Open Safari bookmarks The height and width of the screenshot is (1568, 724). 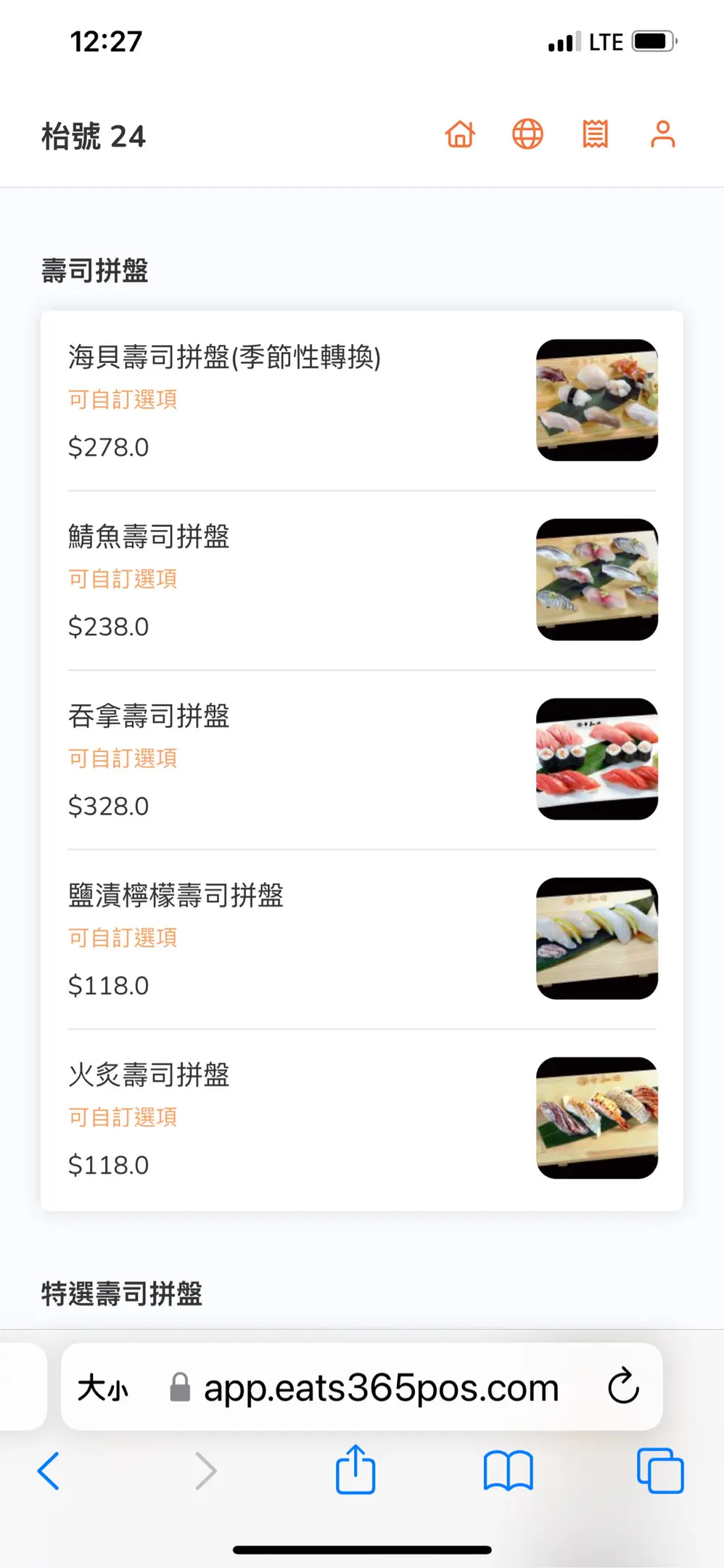point(508,1471)
